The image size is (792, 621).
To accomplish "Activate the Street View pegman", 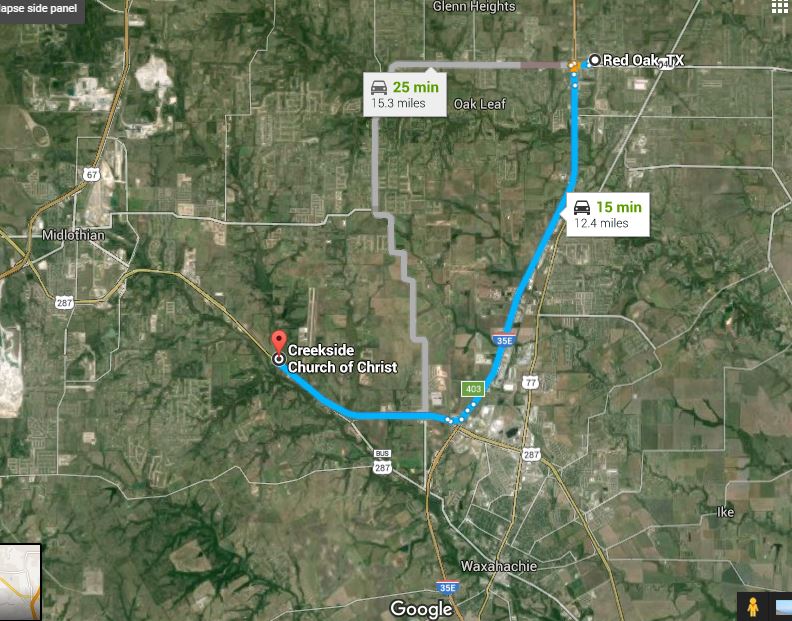I will [x=750, y=606].
